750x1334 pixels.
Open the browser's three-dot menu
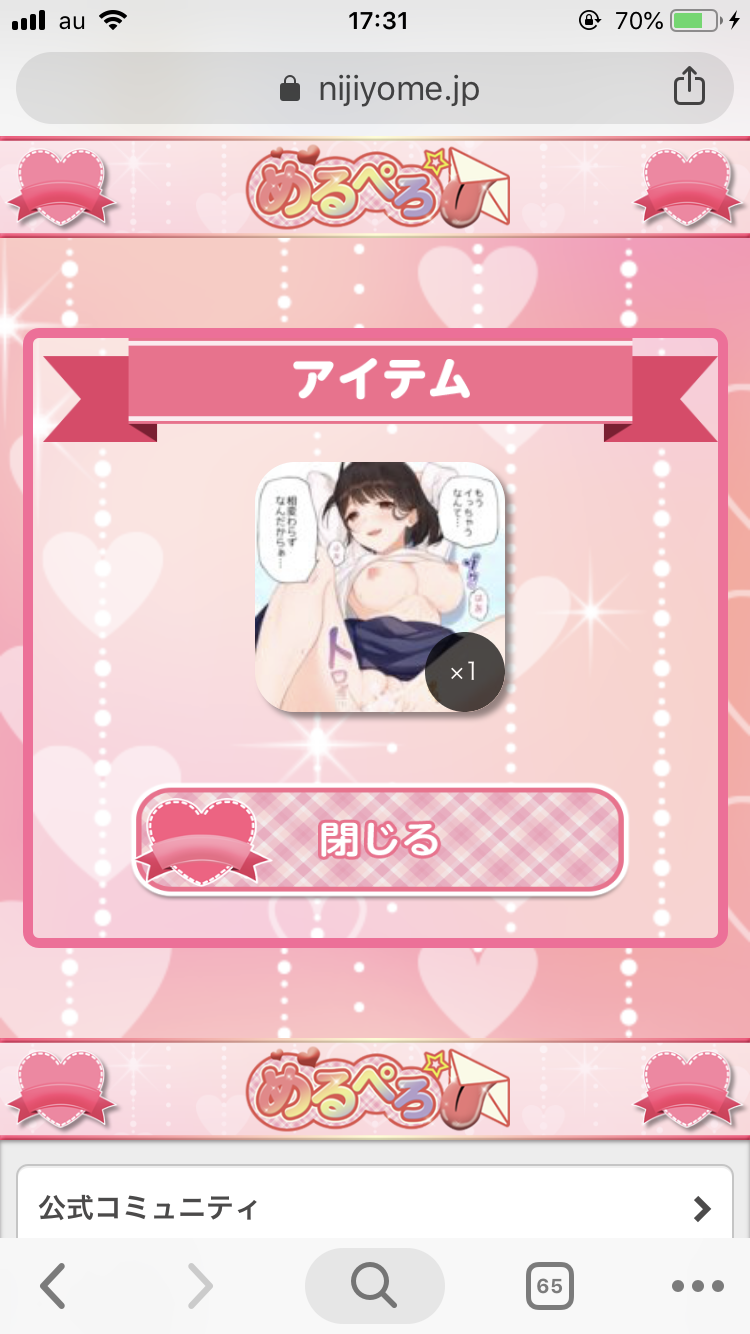(x=697, y=1286)
